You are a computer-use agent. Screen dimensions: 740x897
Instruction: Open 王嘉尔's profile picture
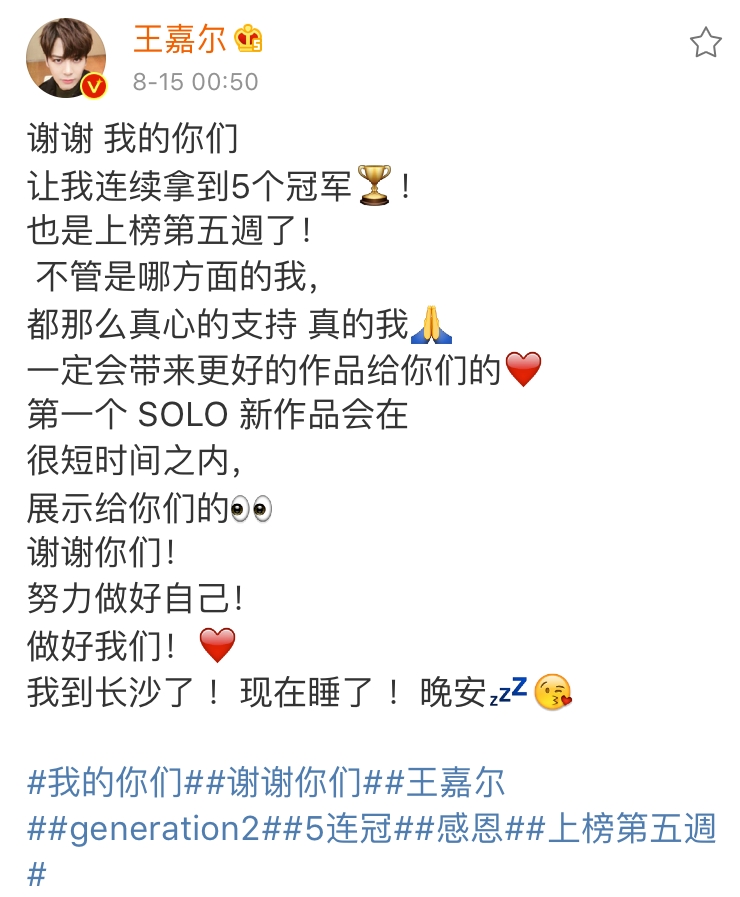[x=65, y=58]
